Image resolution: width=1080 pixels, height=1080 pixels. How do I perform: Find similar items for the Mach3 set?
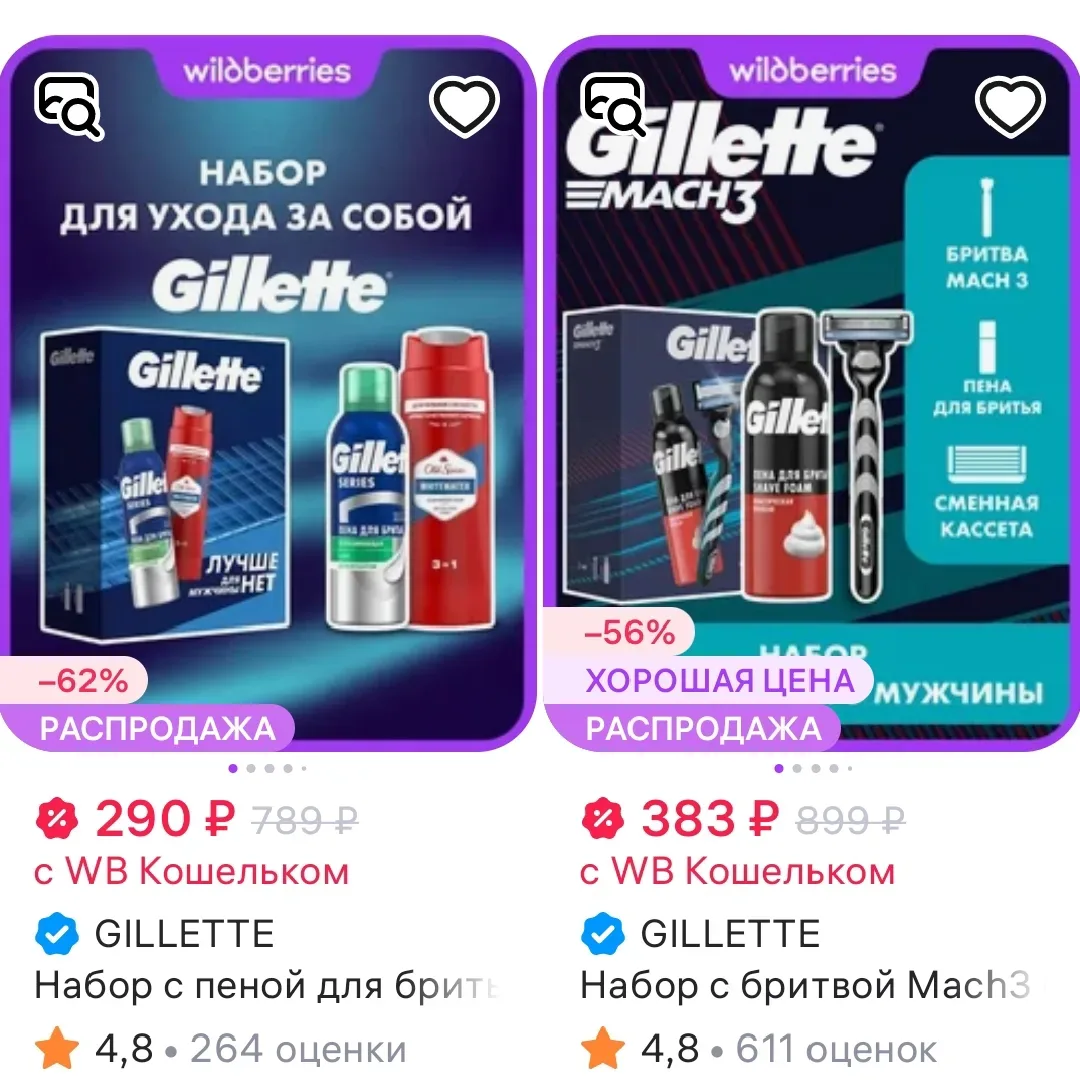[616, 108]
